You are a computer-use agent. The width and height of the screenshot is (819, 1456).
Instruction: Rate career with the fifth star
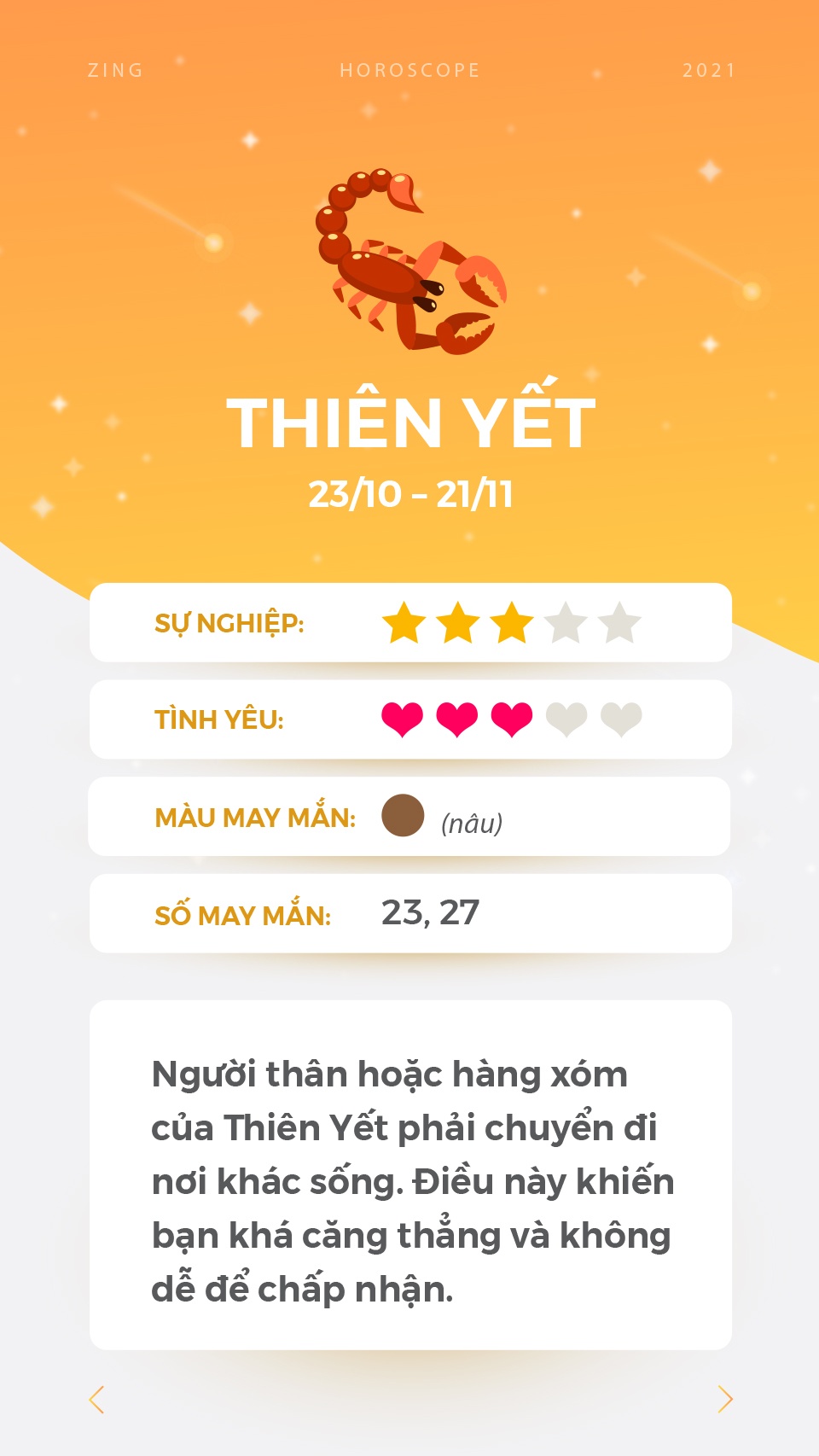pos(619,621)
